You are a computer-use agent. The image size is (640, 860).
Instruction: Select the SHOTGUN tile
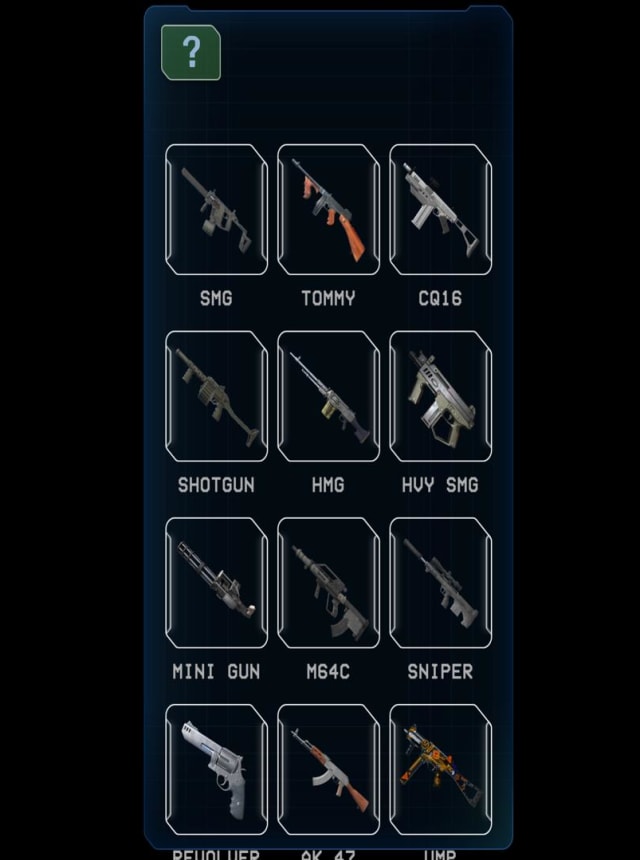click(x=216, y=396)
